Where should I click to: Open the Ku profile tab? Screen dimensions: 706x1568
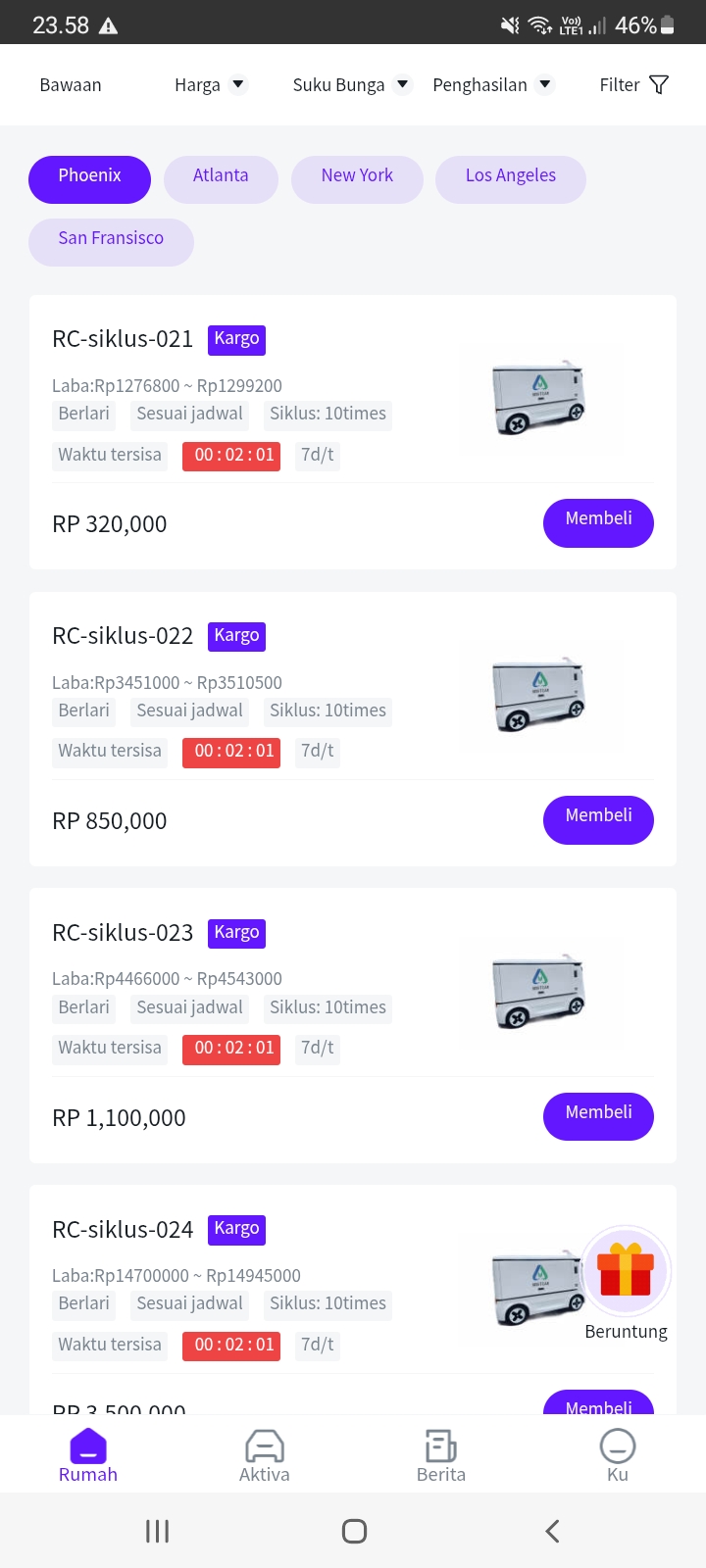point(618,1455)
